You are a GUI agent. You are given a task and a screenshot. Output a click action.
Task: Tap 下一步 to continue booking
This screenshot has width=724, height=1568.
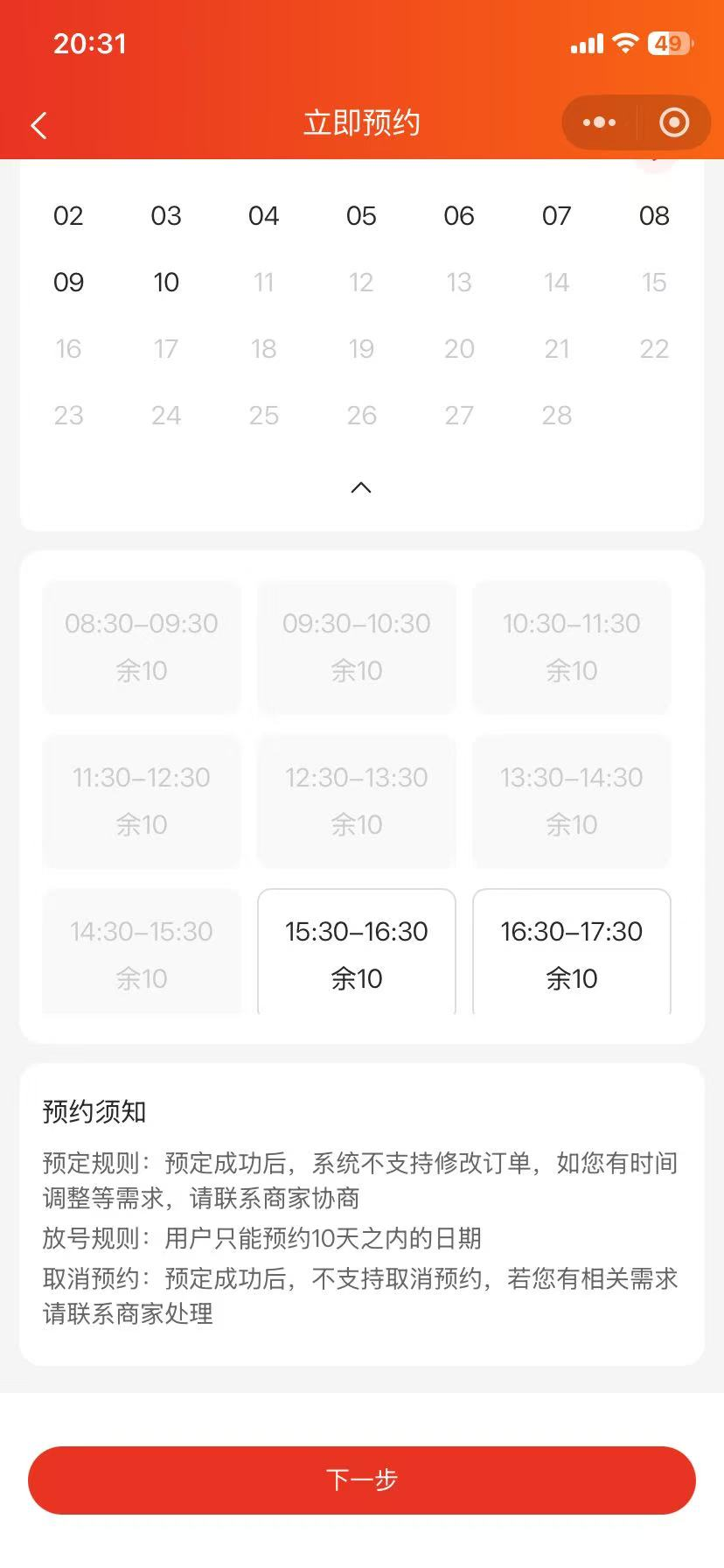(x=362, y=1480)
